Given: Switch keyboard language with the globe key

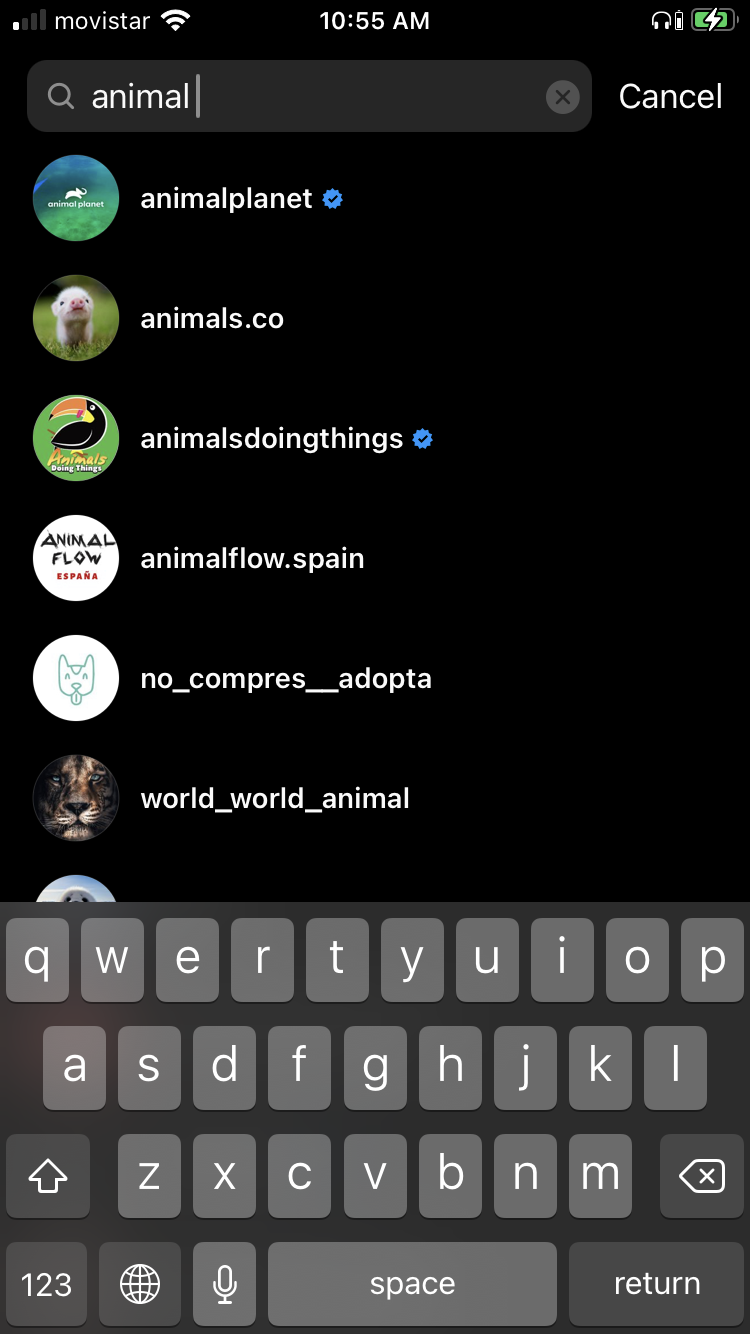Looking at the screenshot, I should [139, 1284].
